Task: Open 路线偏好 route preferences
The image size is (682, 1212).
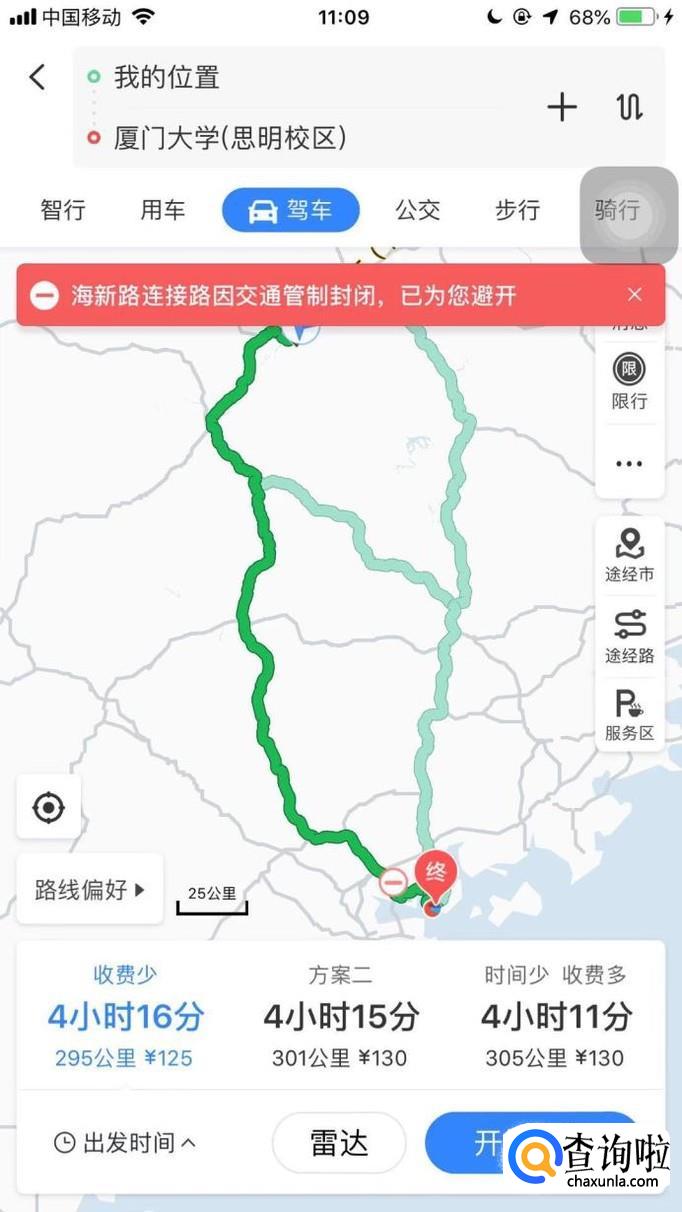Action: [x=90, y=889]
